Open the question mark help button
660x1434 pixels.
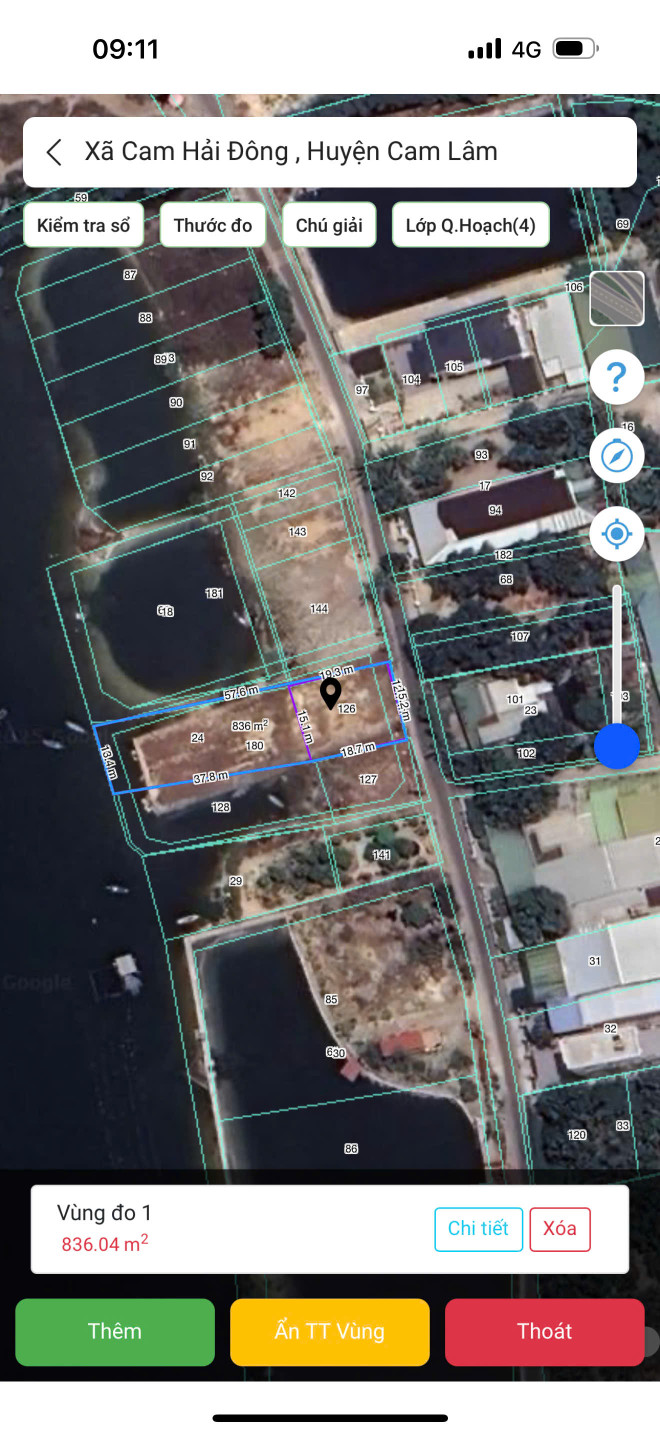coord(616,378)
